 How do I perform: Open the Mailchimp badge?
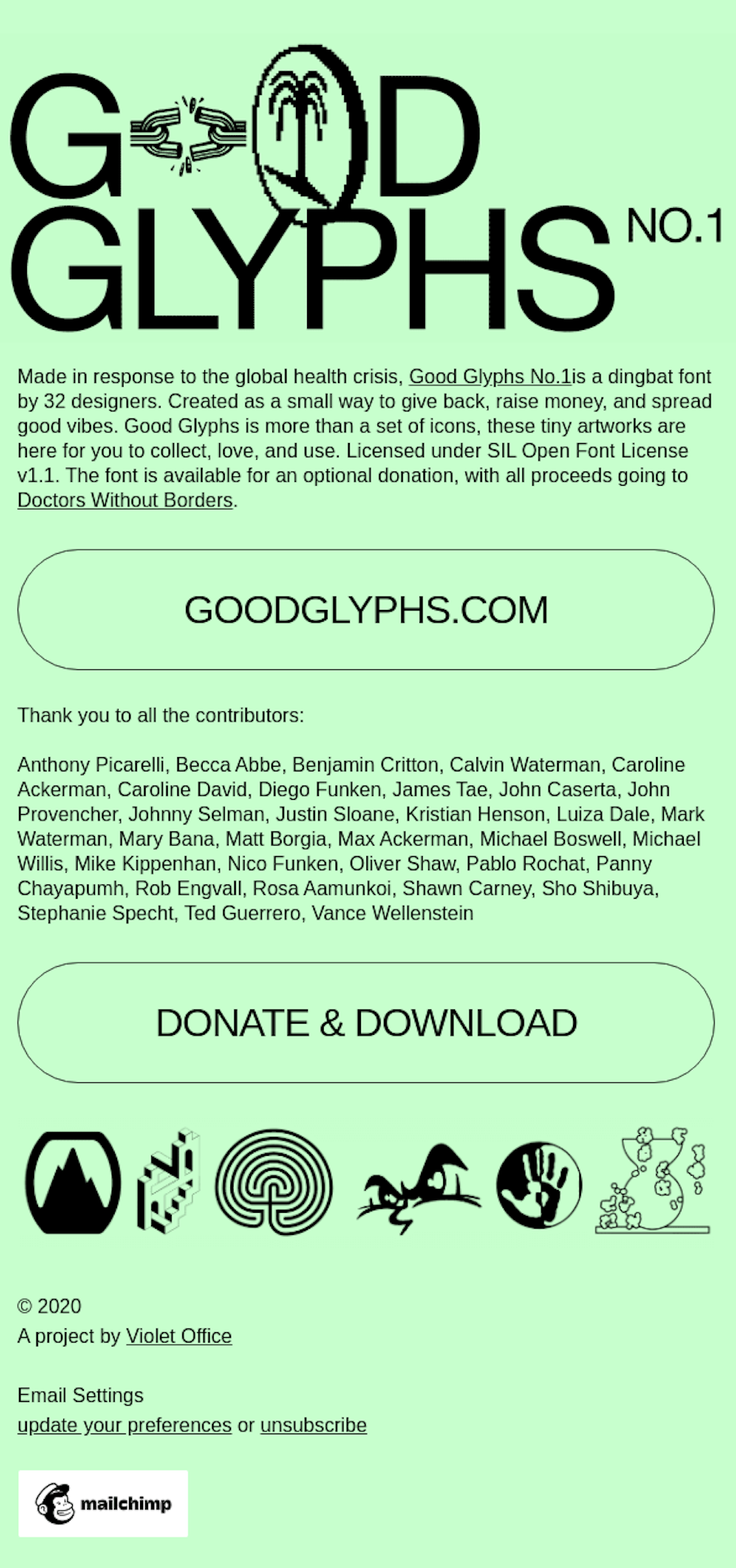(103, 1503)
